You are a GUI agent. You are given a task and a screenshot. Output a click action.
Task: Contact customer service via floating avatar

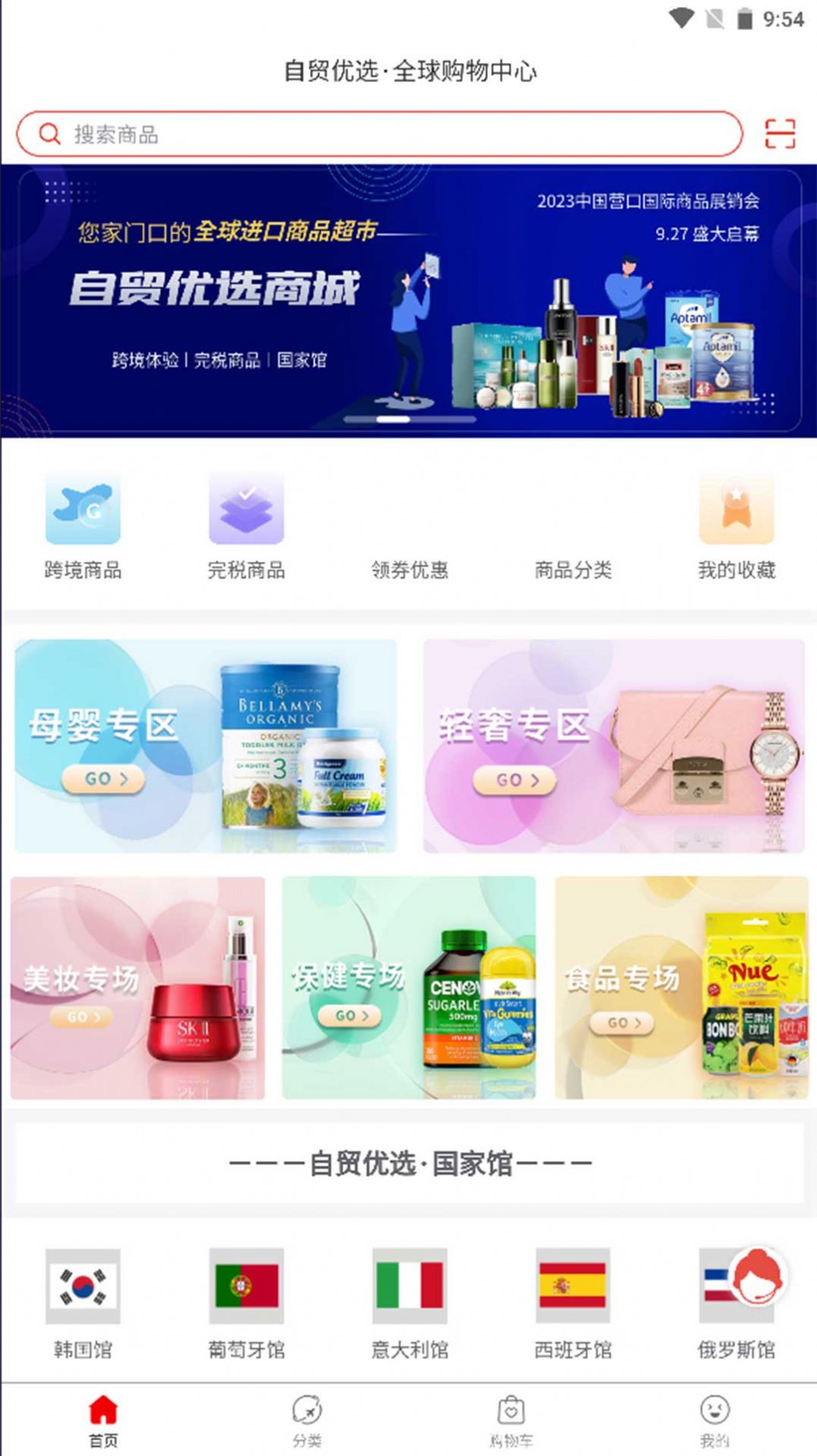(x=758, y=1277)
